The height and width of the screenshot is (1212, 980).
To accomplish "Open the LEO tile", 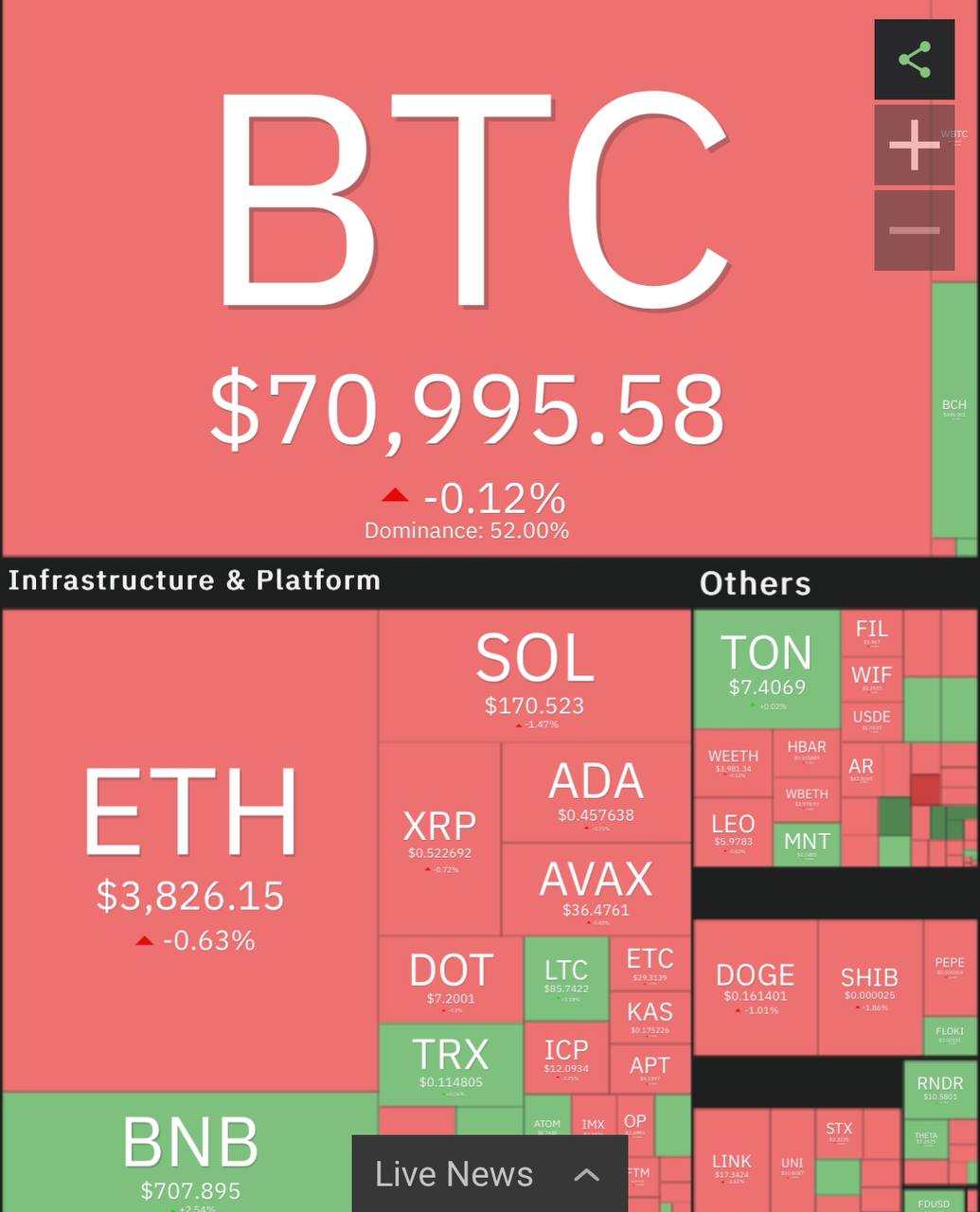I will [733, 831].
